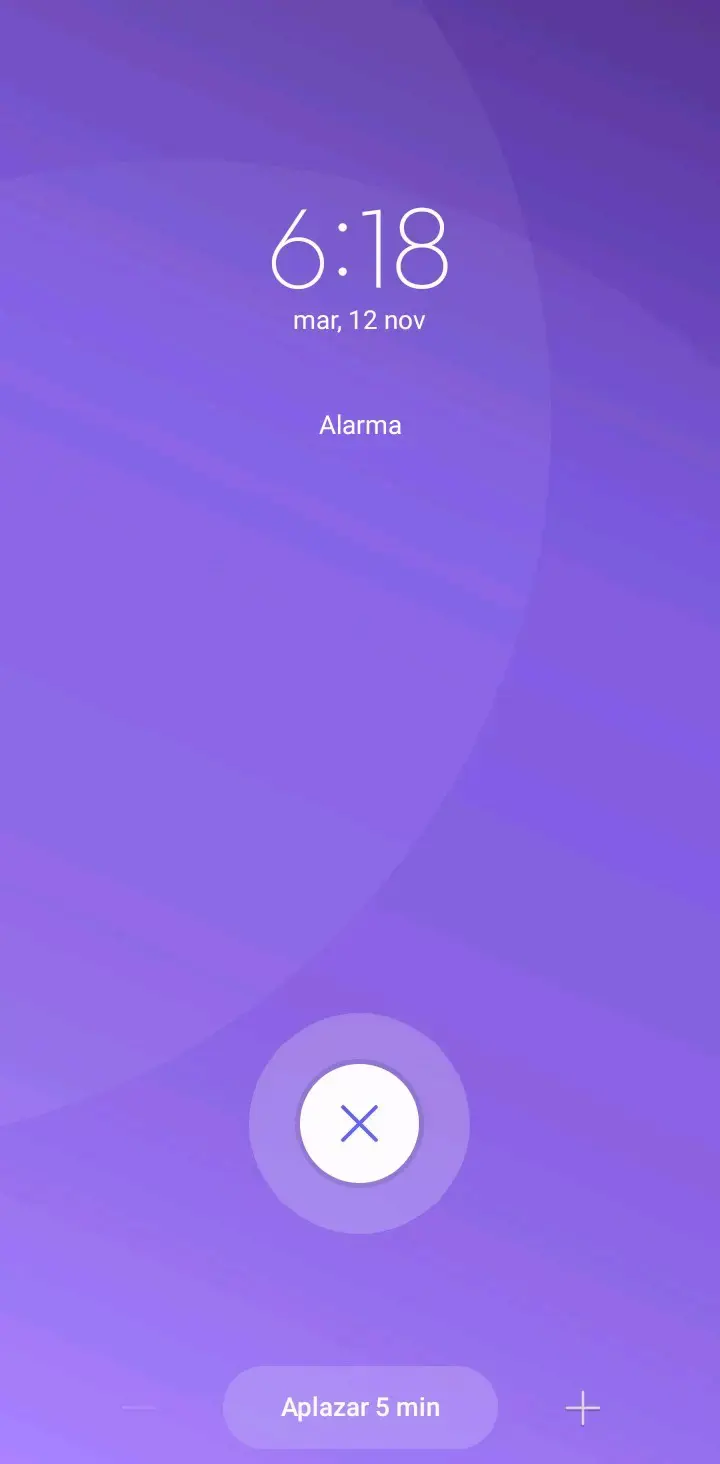Image resolution: width=720 pixels, height=1464 pixels.
Task: Decrease snooze time with the minus icon
Action: [x=139, y=1408]
